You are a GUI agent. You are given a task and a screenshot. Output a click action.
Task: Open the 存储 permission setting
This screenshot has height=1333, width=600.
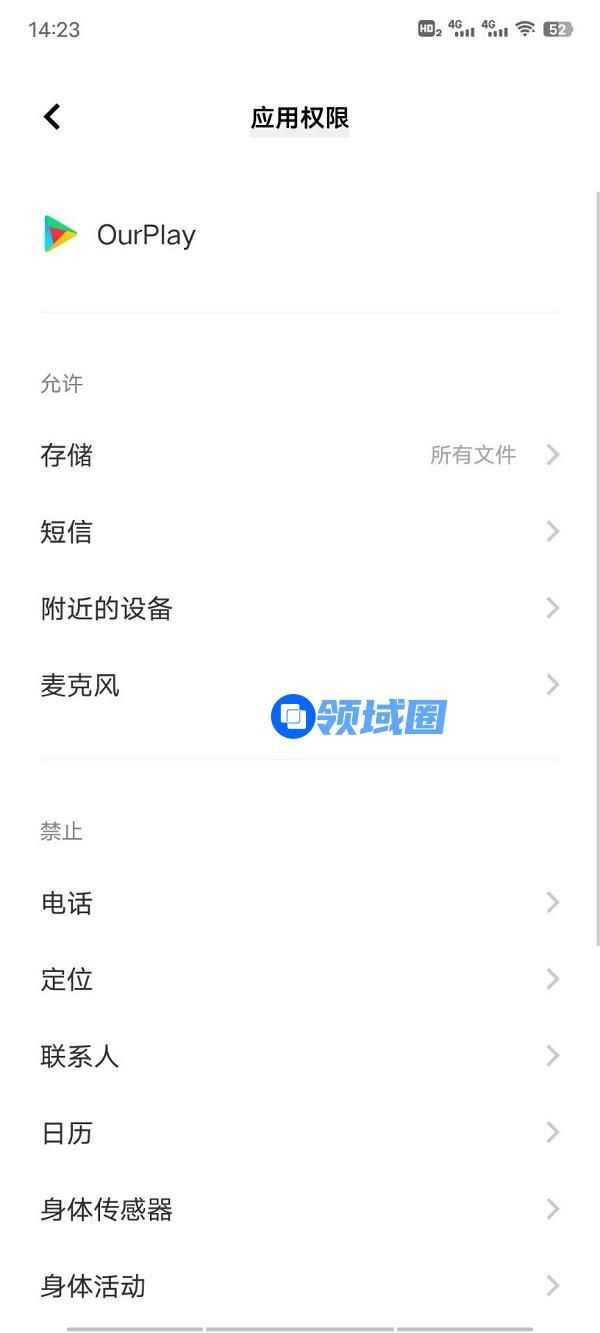coord(300,455)
